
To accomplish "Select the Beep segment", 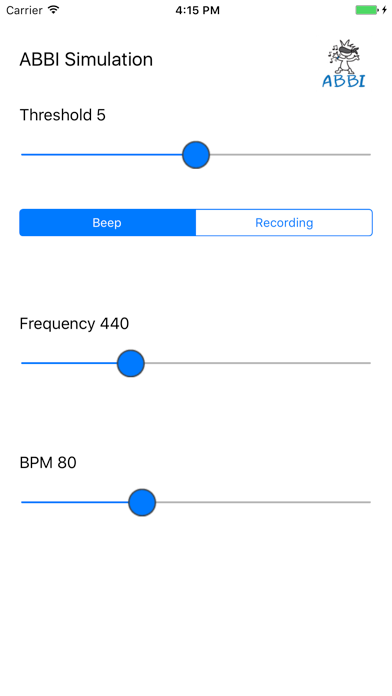I will [107, 222].
